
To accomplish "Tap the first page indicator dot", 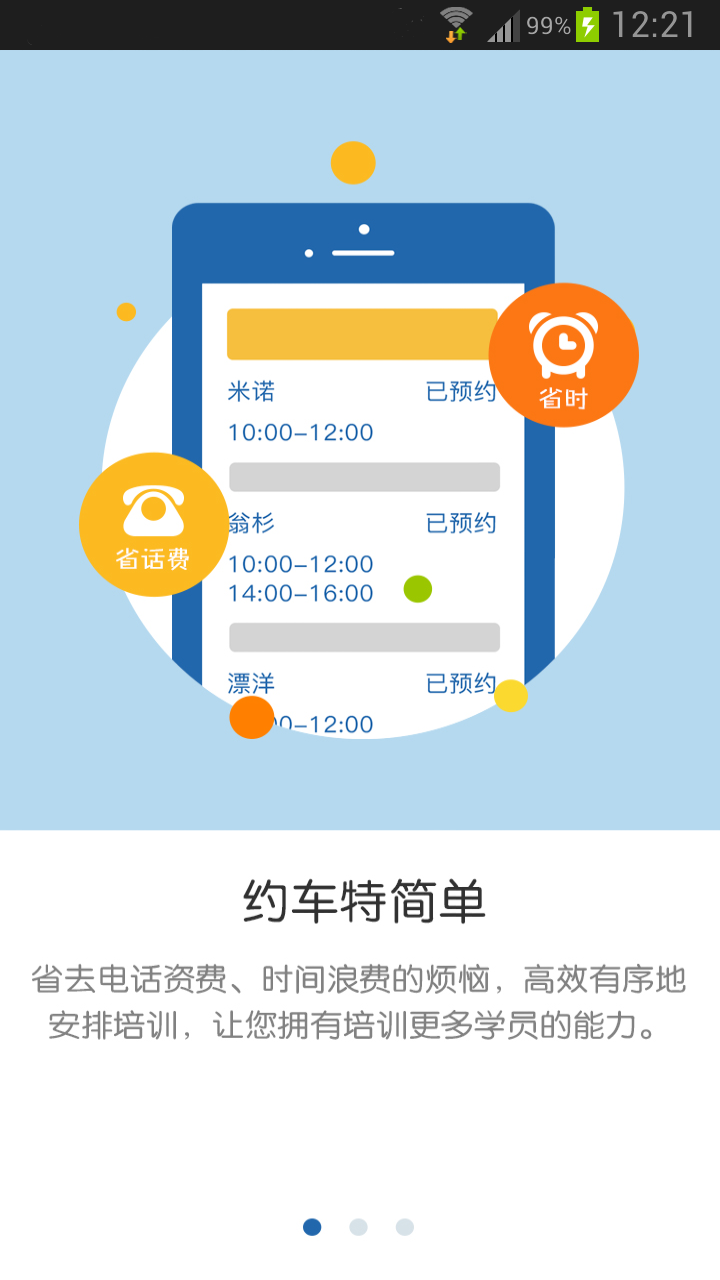I will pyautogui.click(x=312, y=1227).
